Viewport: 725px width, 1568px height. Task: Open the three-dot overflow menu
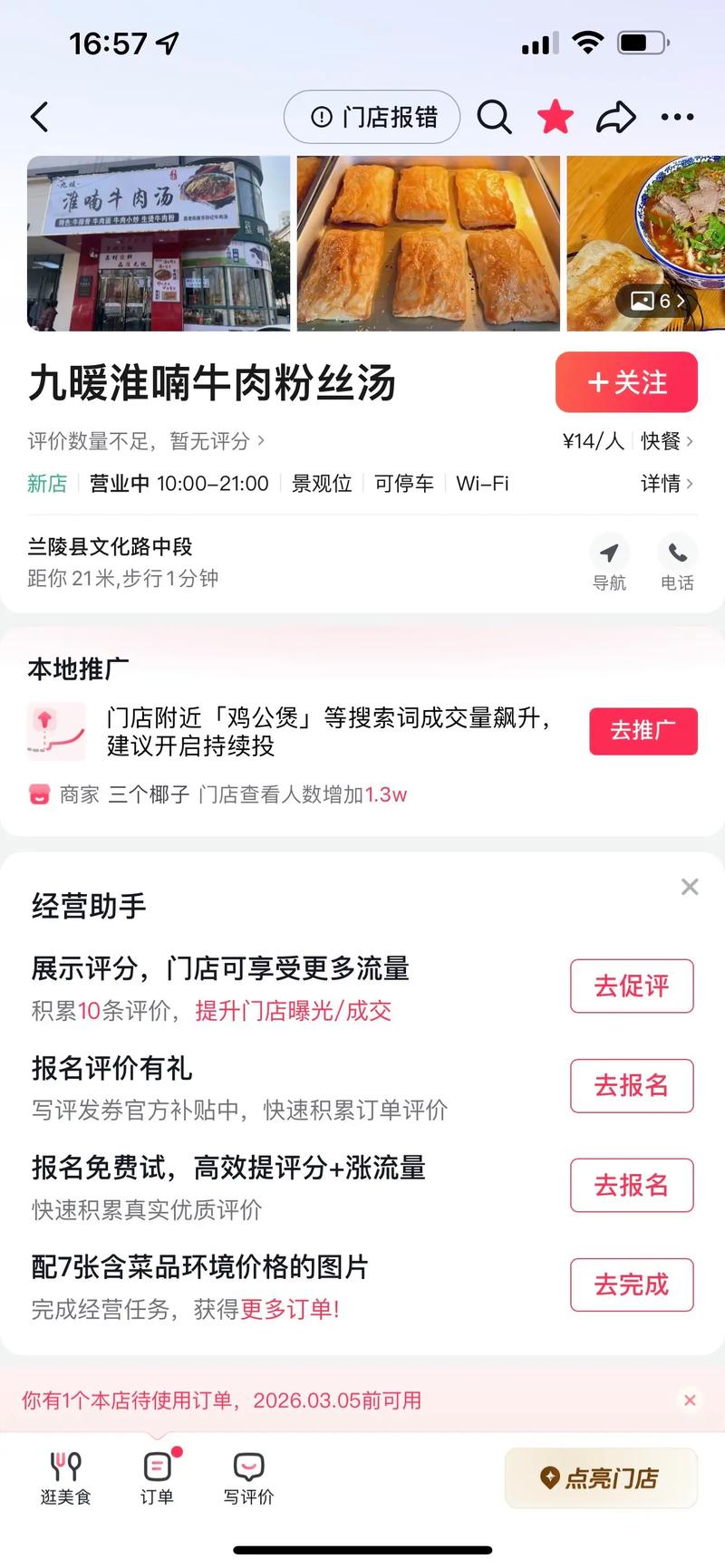pyautogui.click(x=677, y=118)
